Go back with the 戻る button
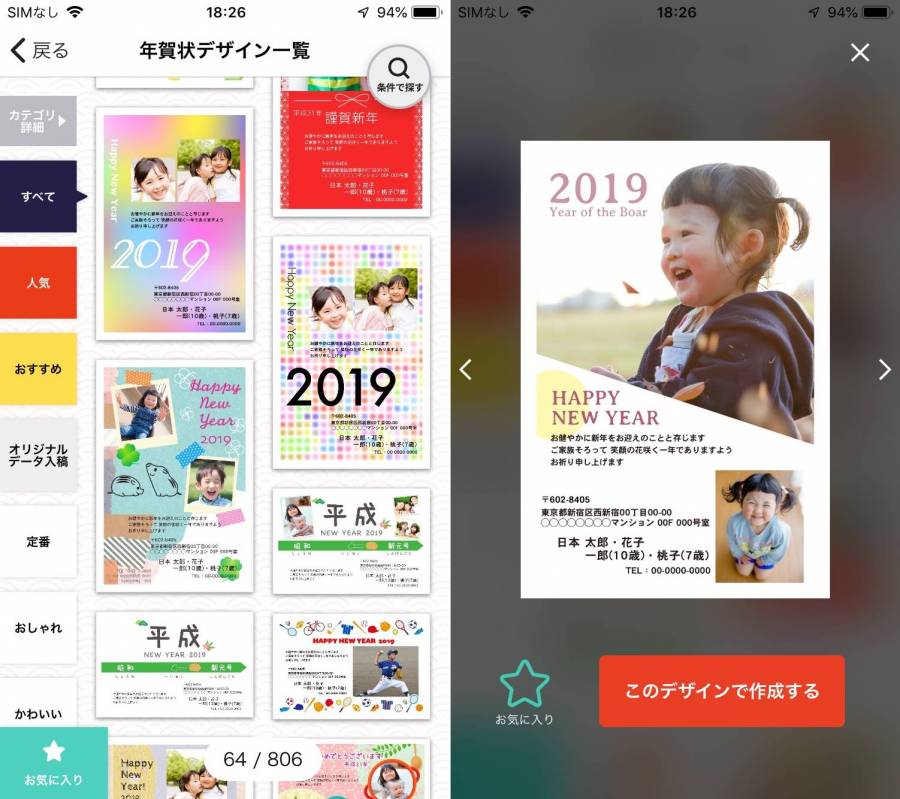 40,51
